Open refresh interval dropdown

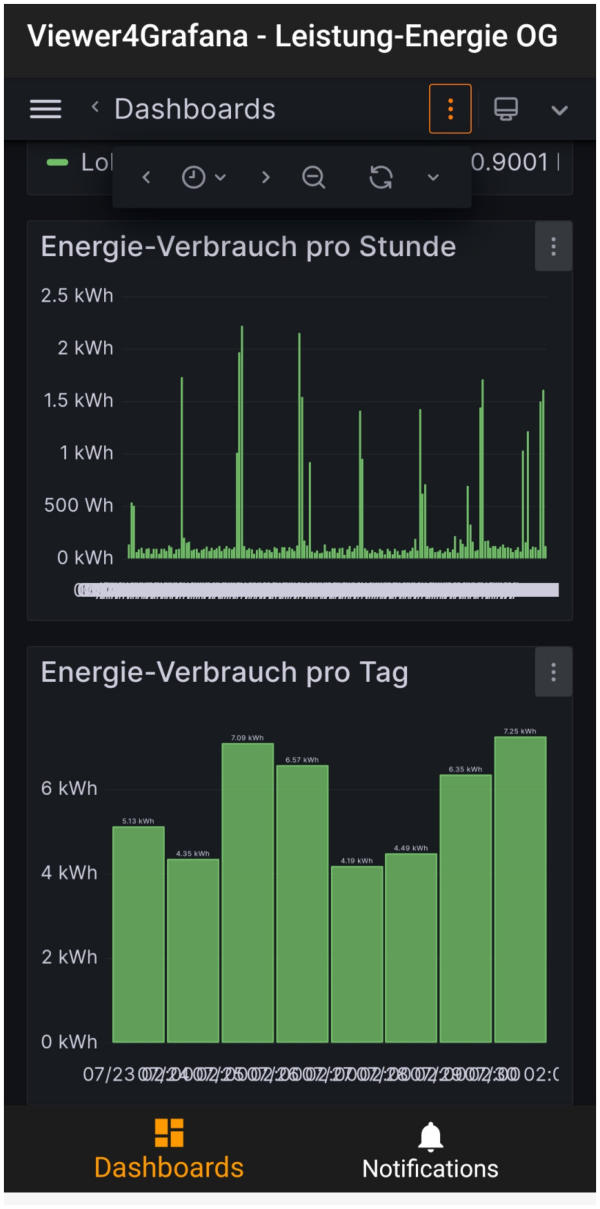[x=433, y=177]
